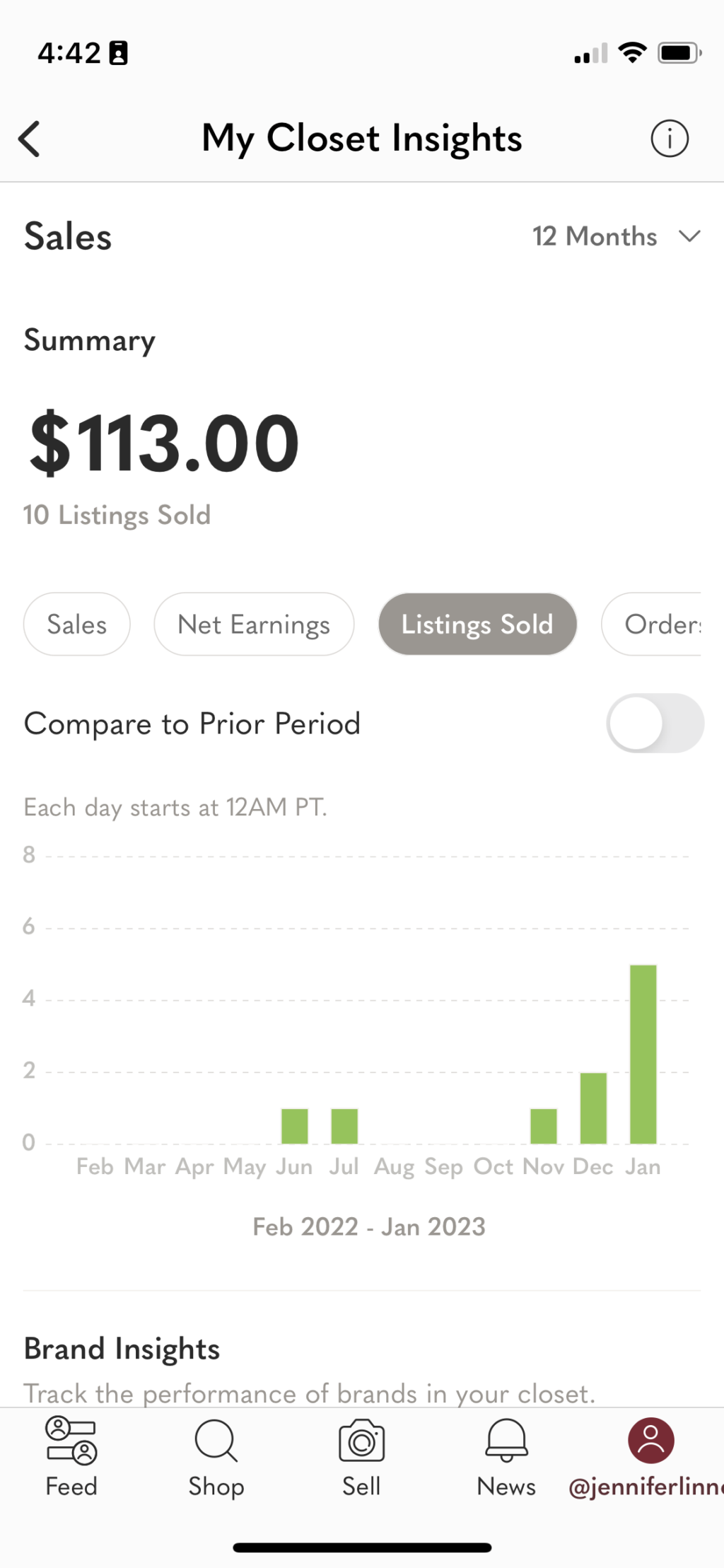Switch to the Net Earnings chip
Screen dimensions: 724x1568
point(254,624)
